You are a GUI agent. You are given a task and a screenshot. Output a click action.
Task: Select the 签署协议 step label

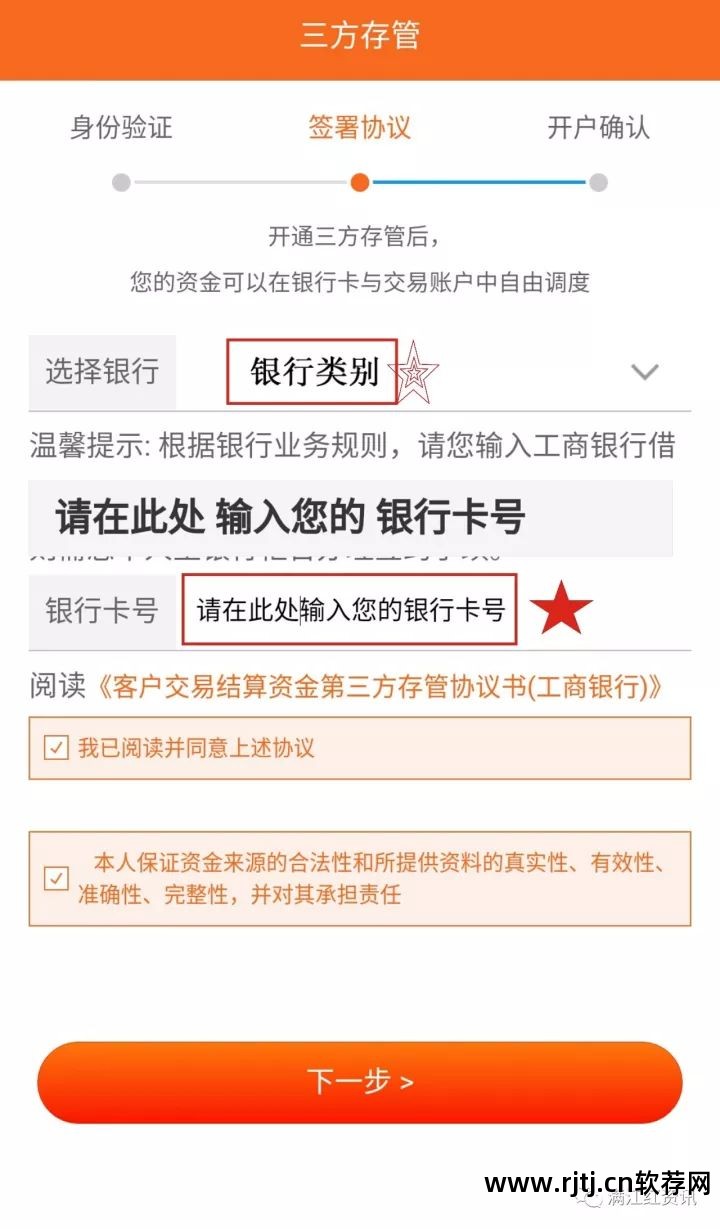tap(360, 128)
